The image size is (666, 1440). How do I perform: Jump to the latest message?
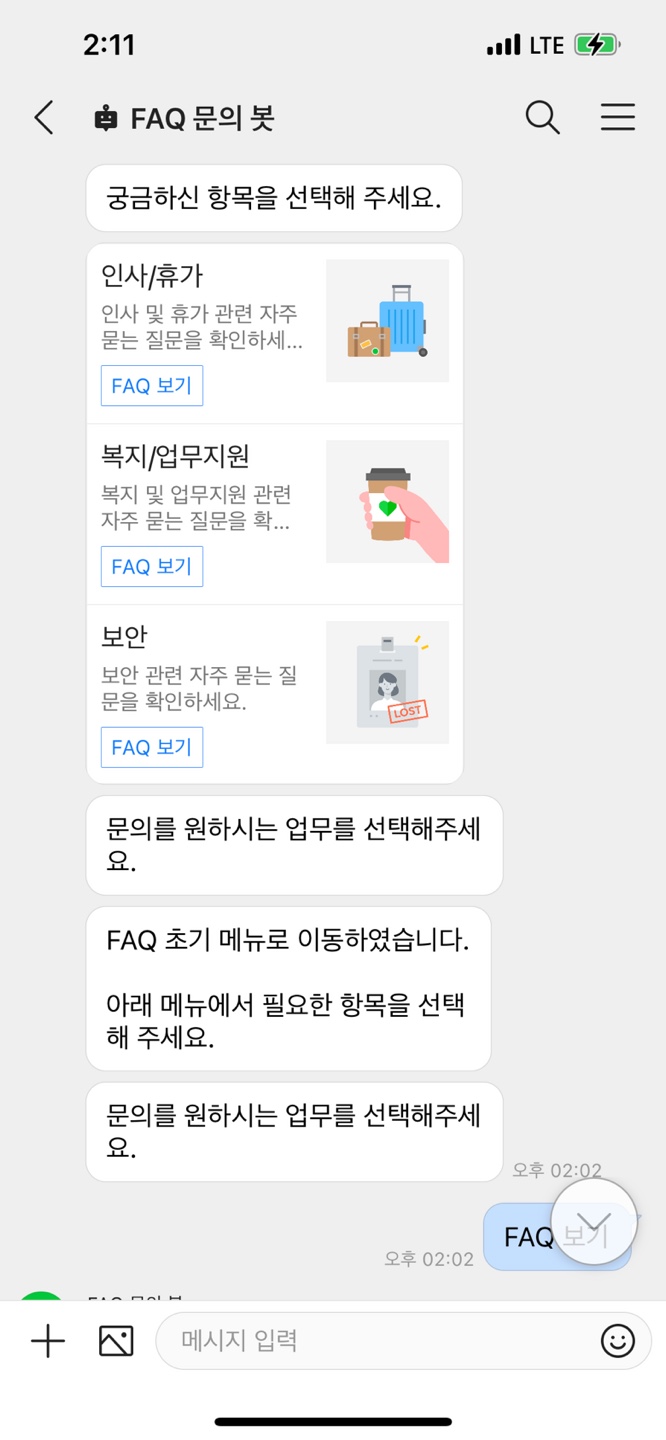(594, 1221)
